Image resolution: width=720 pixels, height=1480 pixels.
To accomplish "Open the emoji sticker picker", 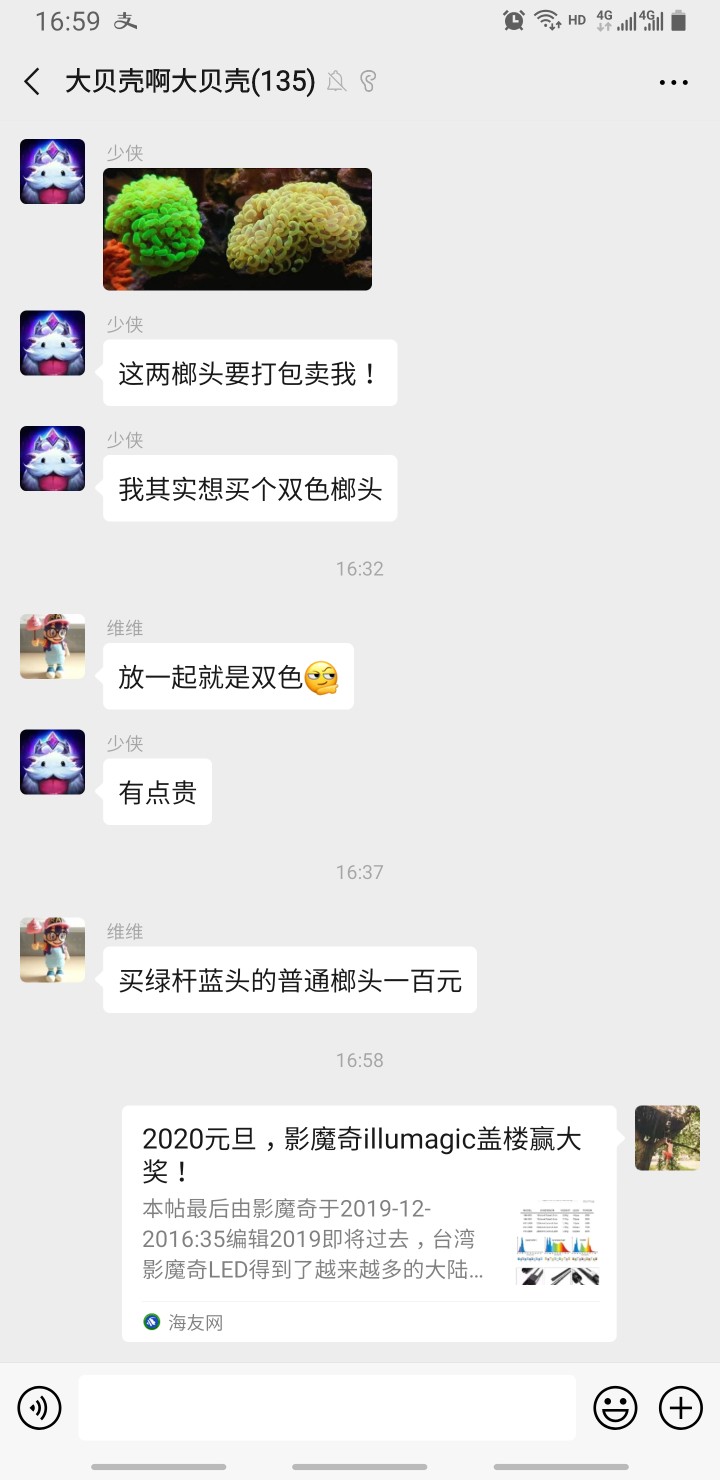I will click(x=615, y=1408).
